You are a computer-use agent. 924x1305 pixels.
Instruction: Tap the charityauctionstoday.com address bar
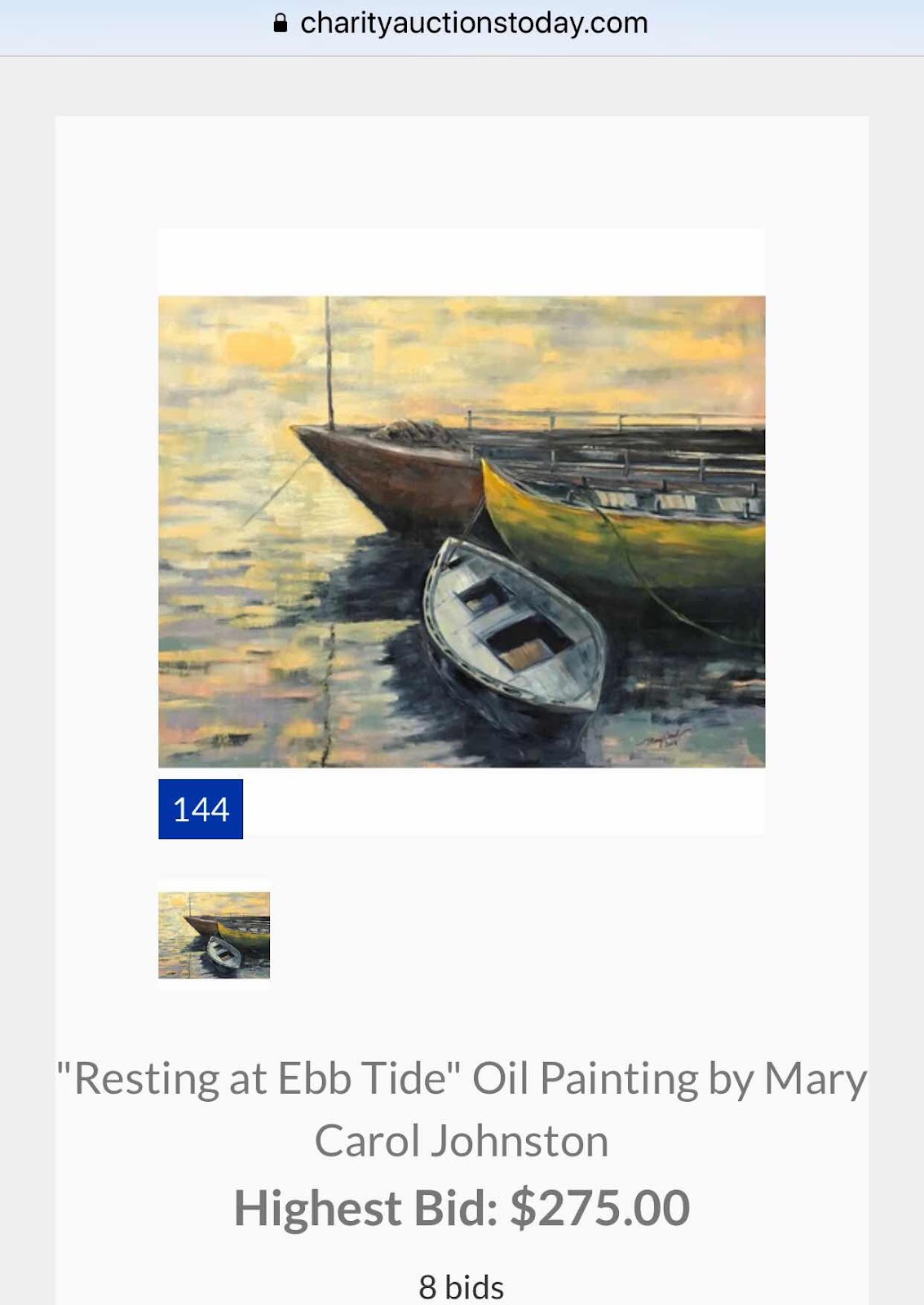click(x=462, y=24)
